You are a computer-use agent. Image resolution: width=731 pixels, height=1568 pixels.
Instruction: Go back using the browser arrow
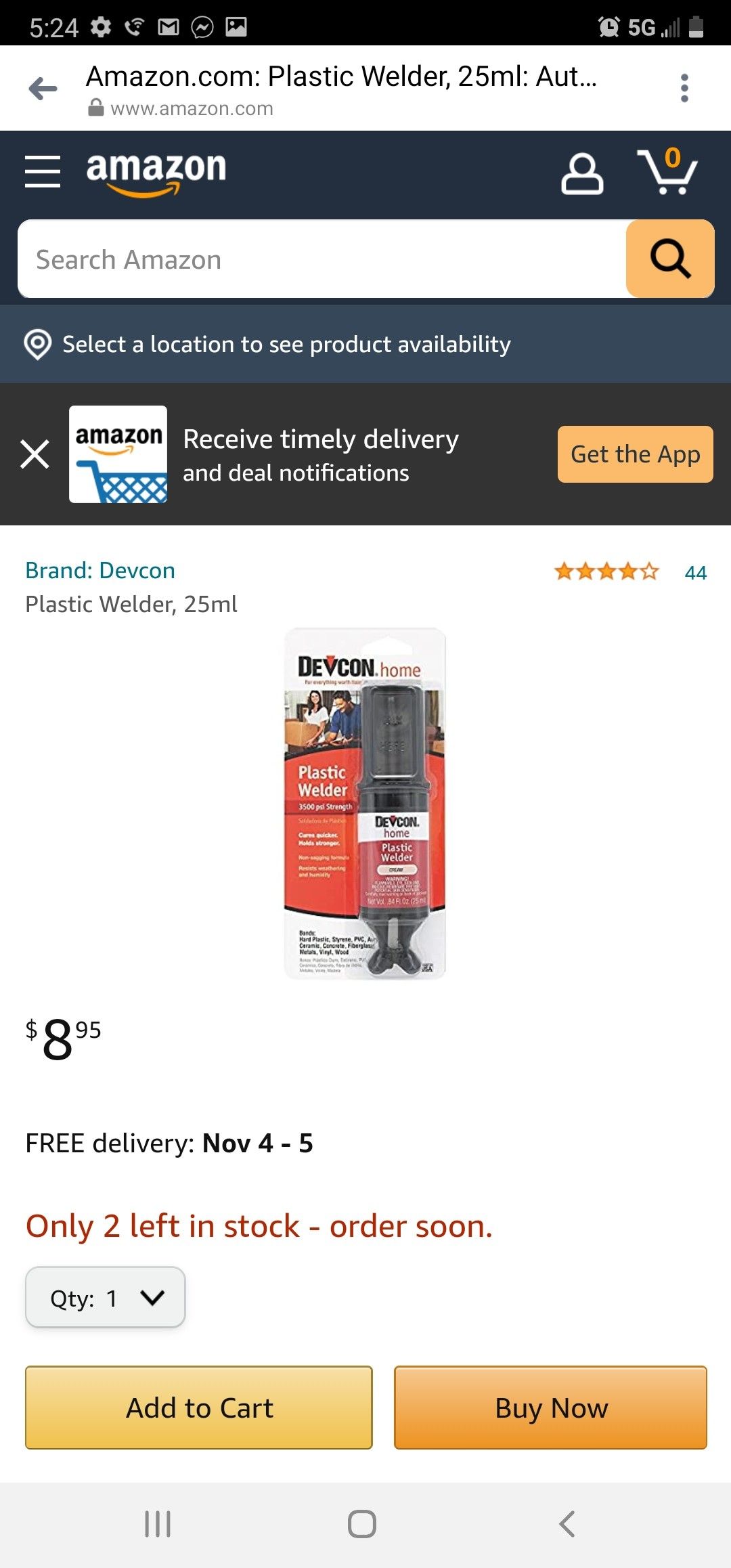(x=43, y=89)
